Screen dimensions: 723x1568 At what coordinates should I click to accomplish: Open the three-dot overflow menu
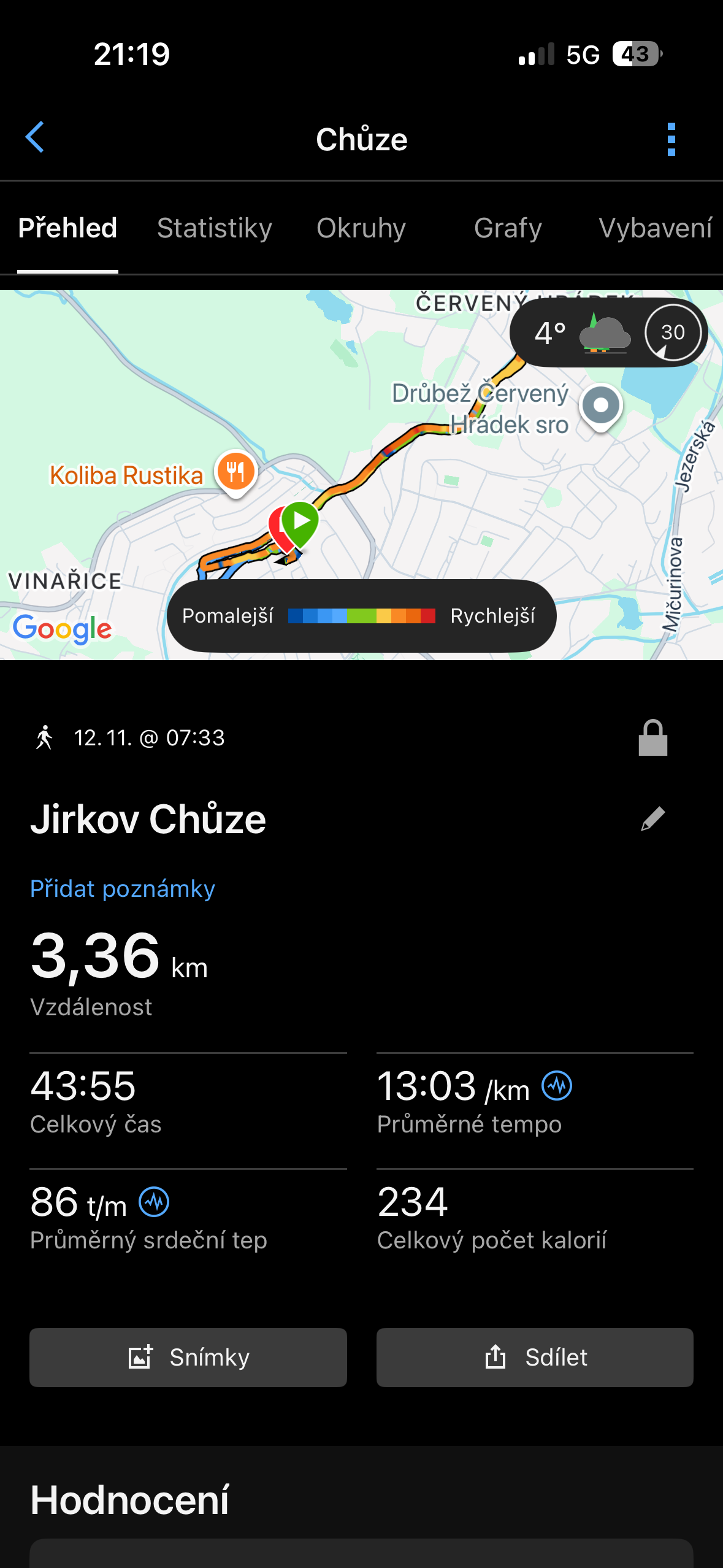click(x=671, y=139)
